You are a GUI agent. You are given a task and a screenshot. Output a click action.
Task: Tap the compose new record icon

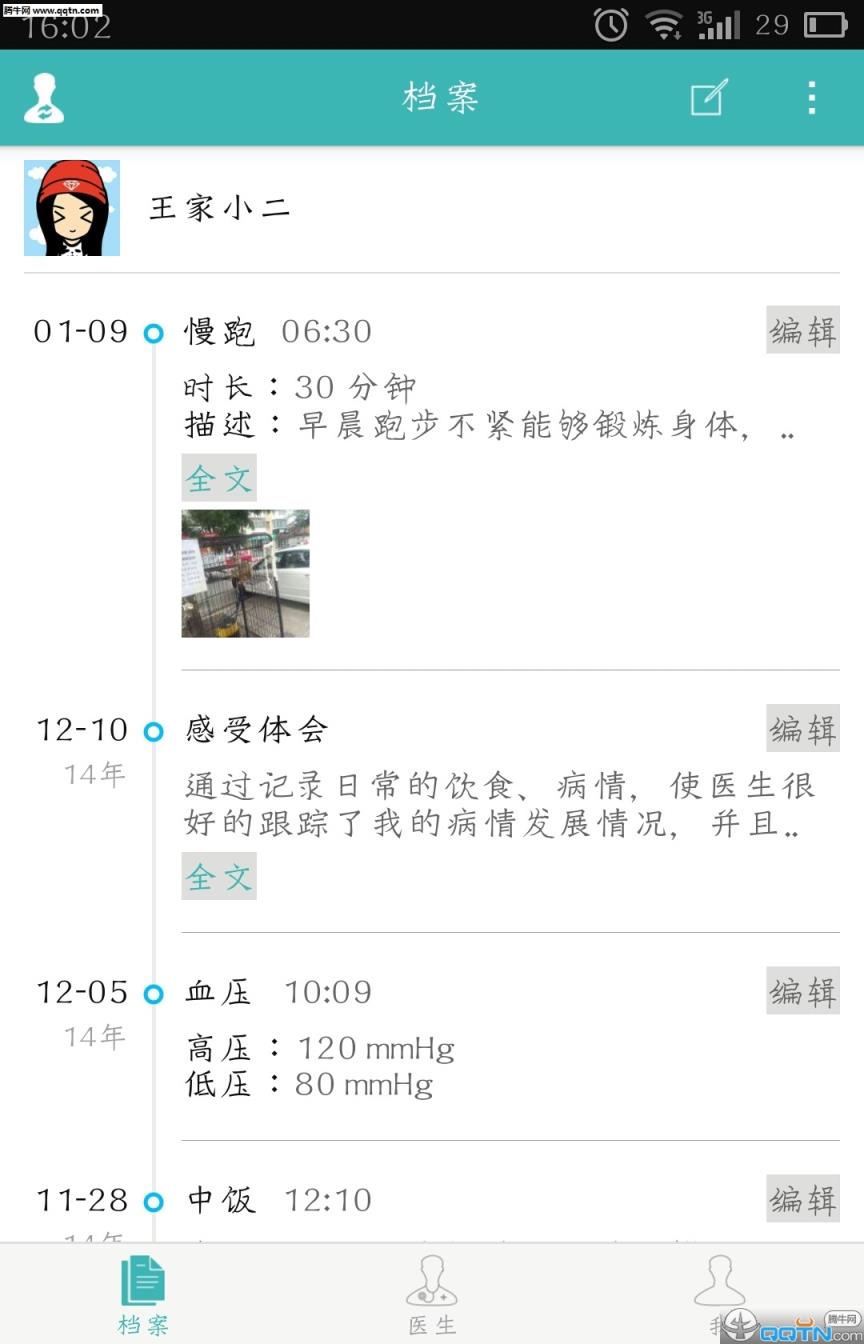pyautogui.click(x=708, y=97)
